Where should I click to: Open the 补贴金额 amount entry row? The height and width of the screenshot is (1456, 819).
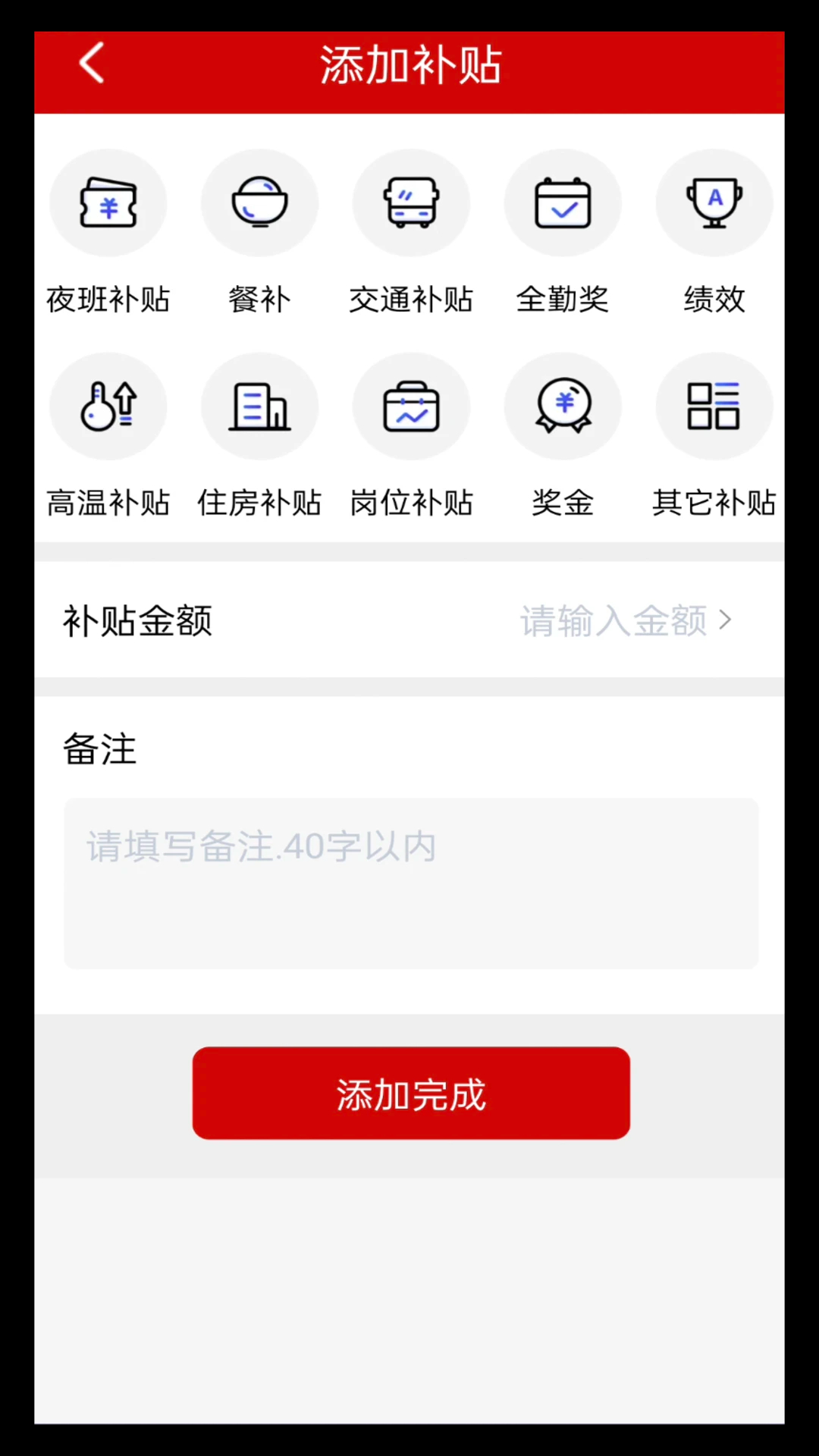point(409,620)
